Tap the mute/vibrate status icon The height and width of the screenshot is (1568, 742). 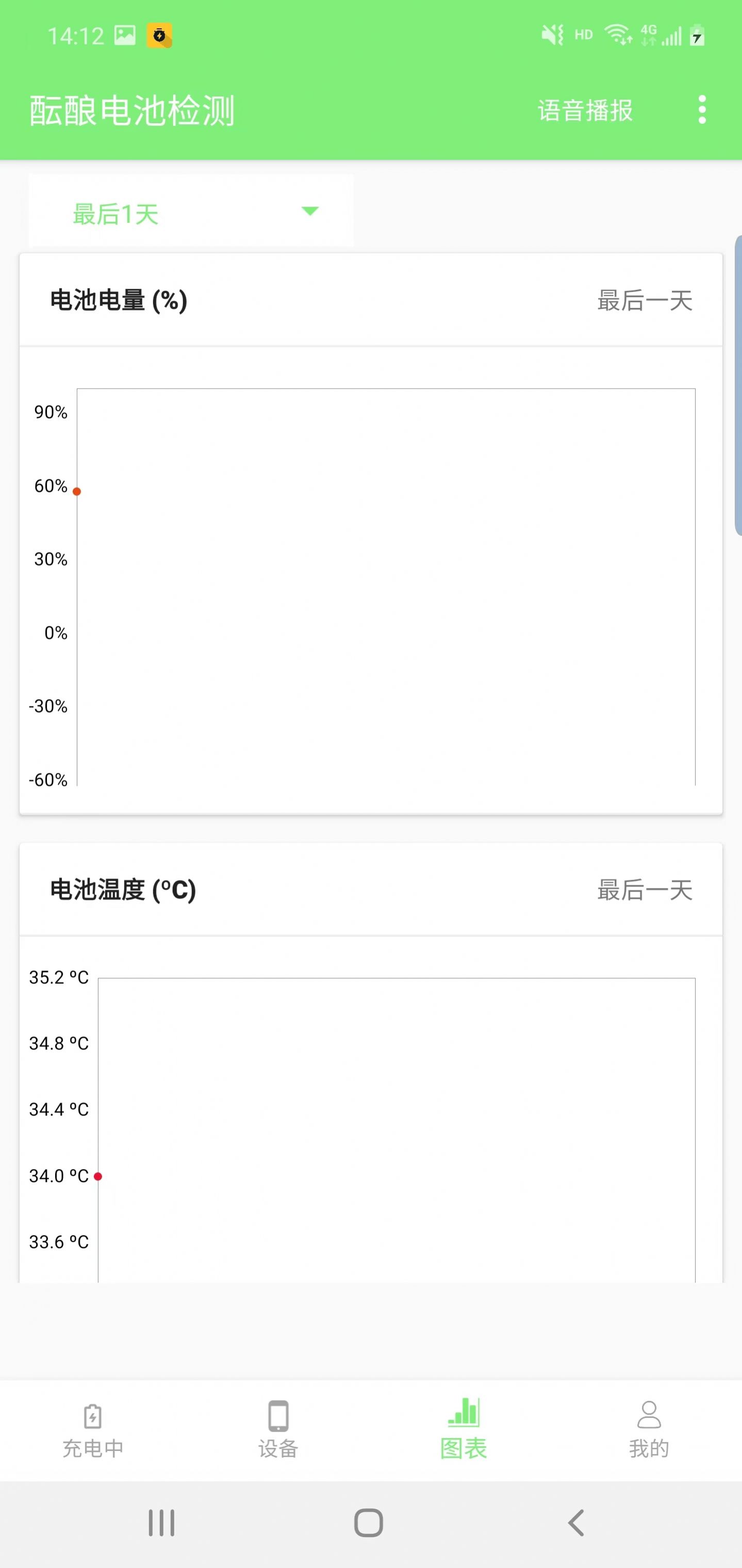[552, 35]
